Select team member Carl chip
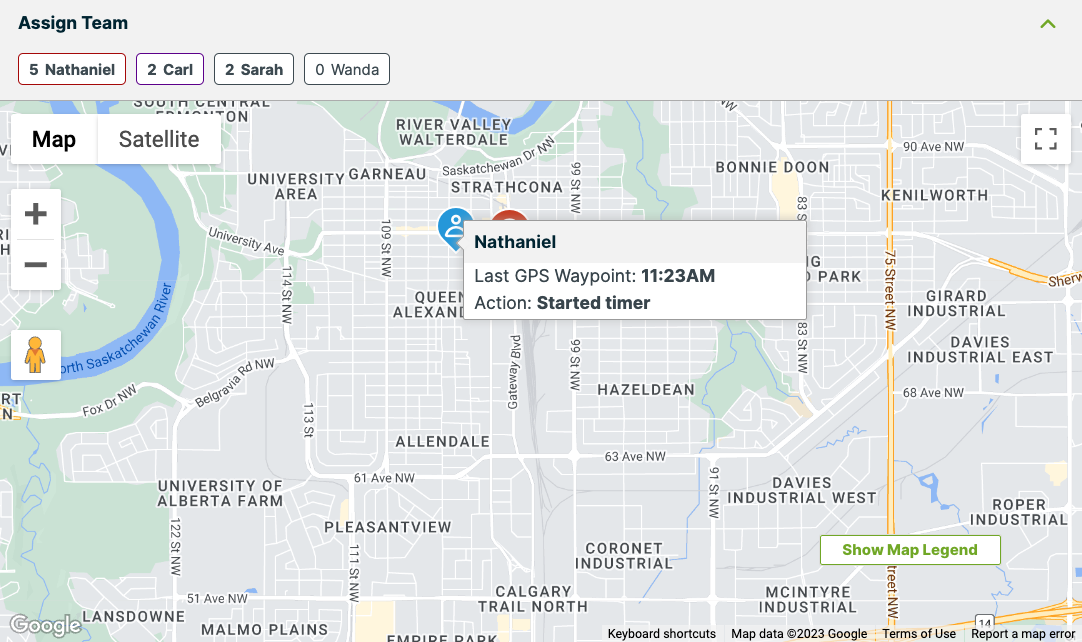Image resolution: width=1082 pixels, height=642 pixels. point(170,69)
